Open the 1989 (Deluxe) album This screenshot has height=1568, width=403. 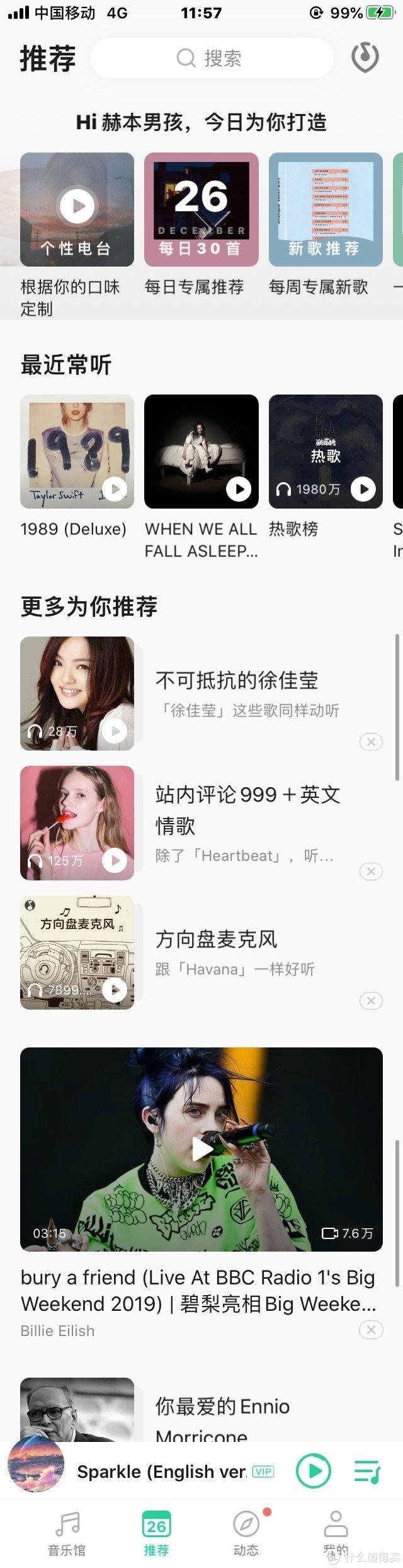[x=77, y=451]
